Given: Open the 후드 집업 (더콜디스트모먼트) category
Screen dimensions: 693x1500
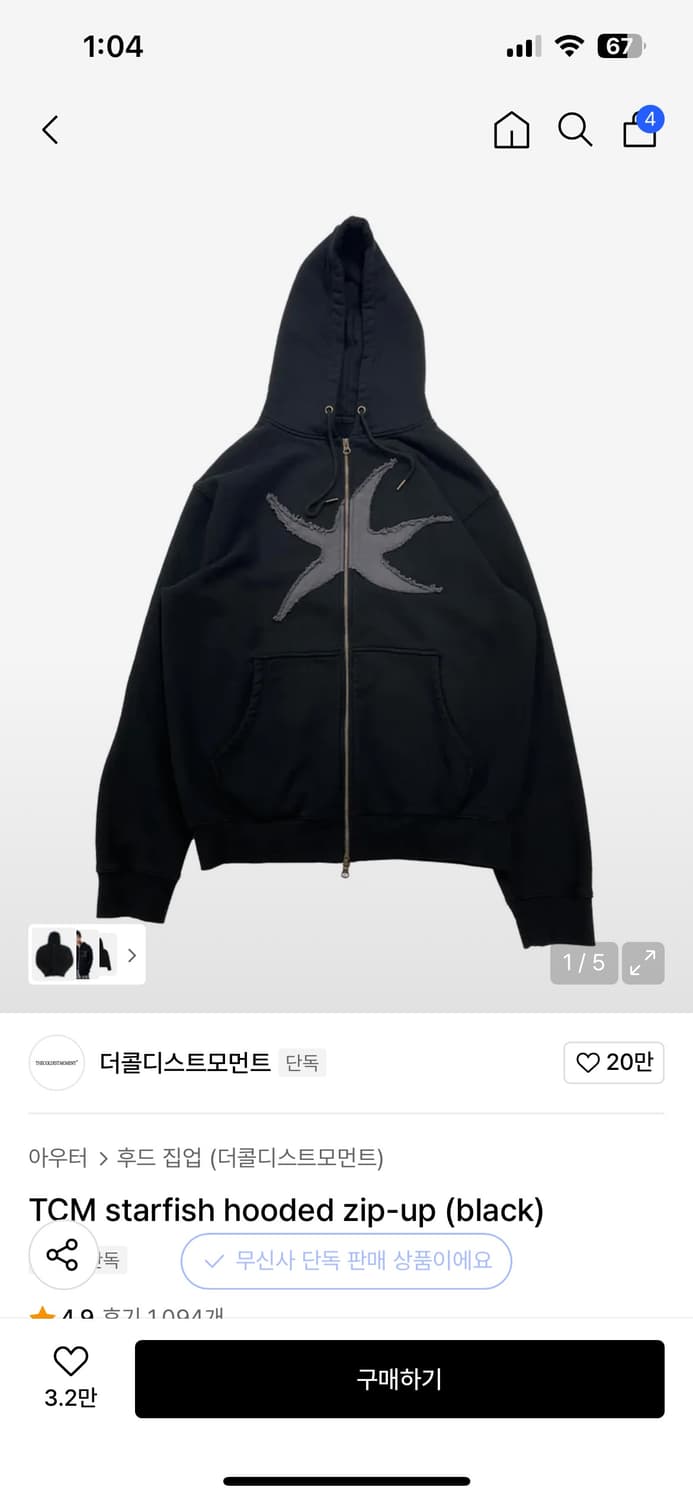Looking at the screenshot, I should pos(250,1158).
